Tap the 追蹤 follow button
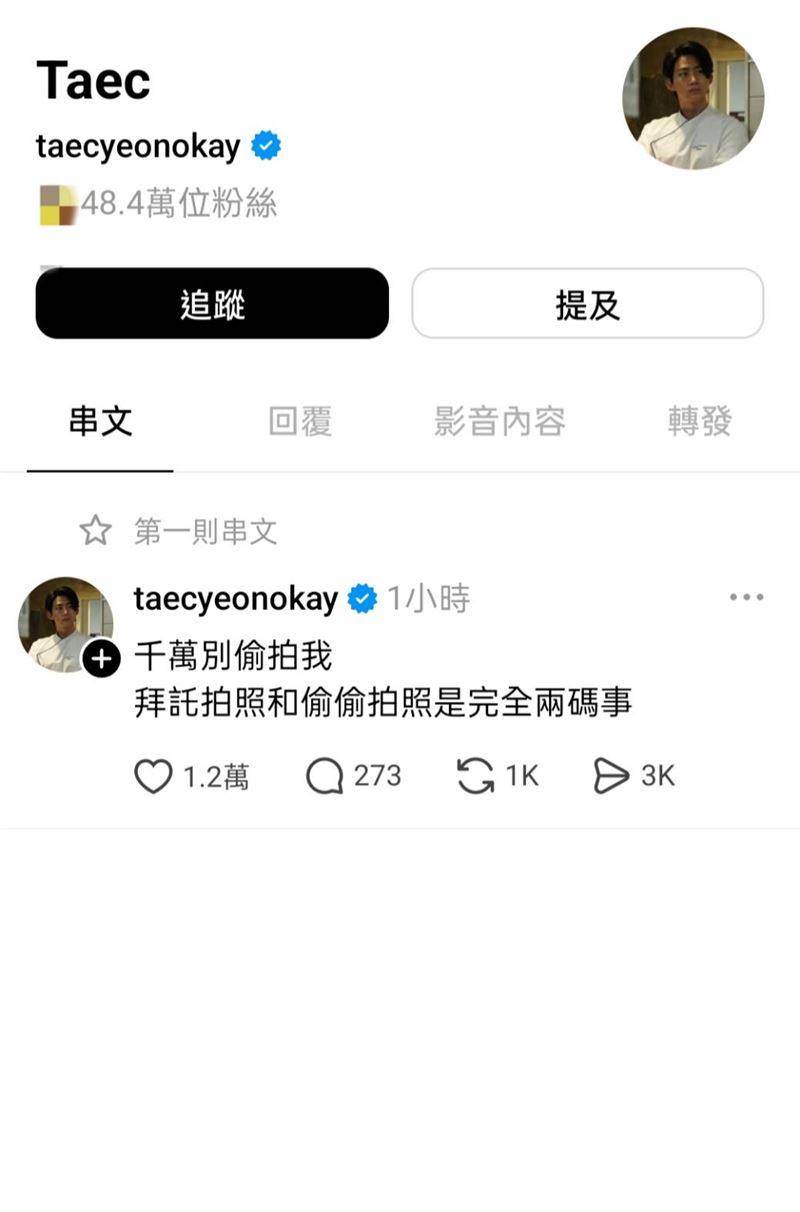 (212, 304)
